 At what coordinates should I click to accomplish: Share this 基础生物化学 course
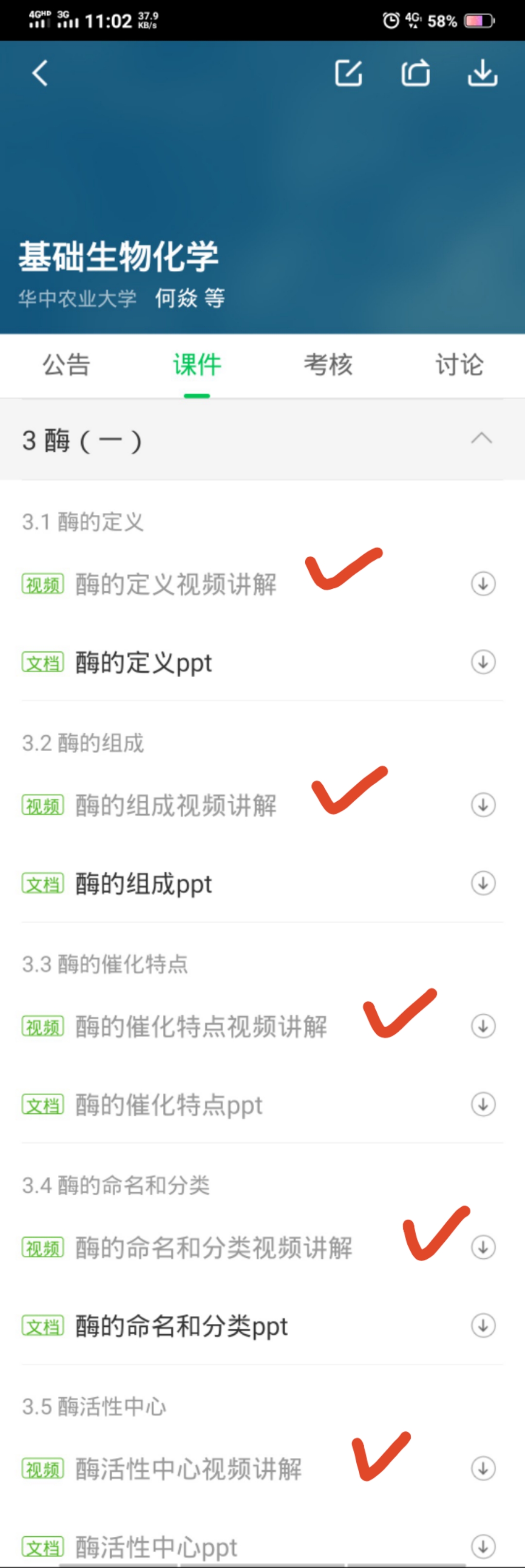[x=416, y=73]
